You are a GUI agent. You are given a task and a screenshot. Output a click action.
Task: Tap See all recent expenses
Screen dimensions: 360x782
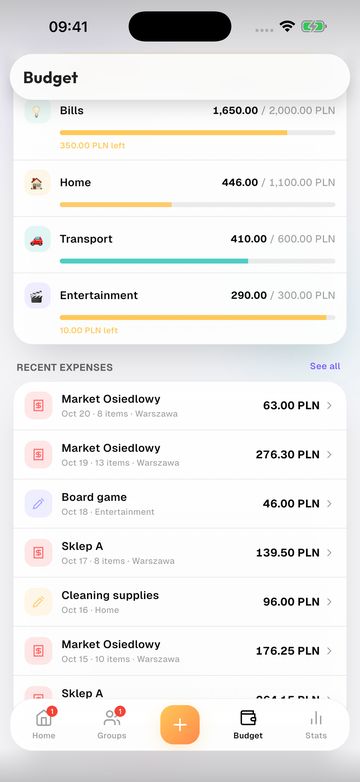(325, 366)
